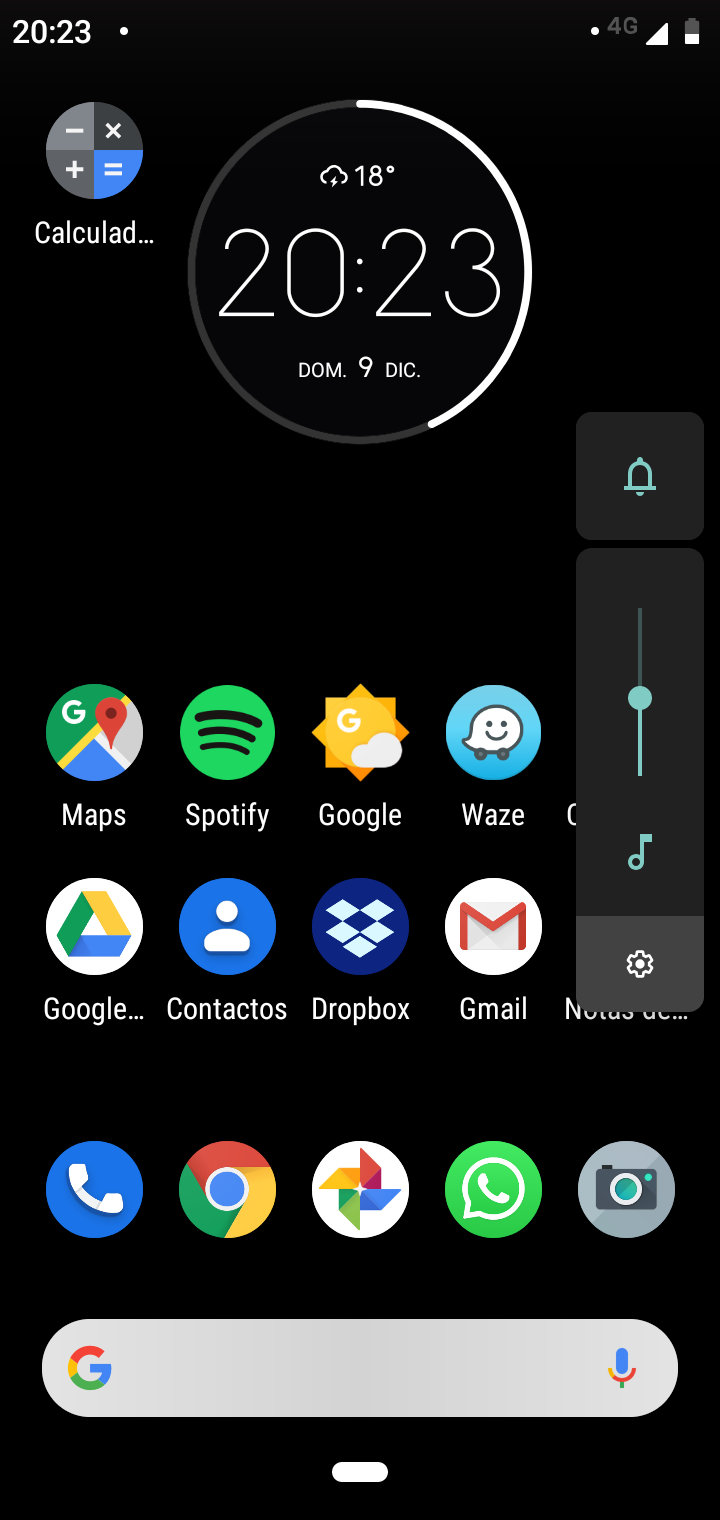Launch WhatsApp
The width and height of the screenshot is (720, 1520).
493,1189
